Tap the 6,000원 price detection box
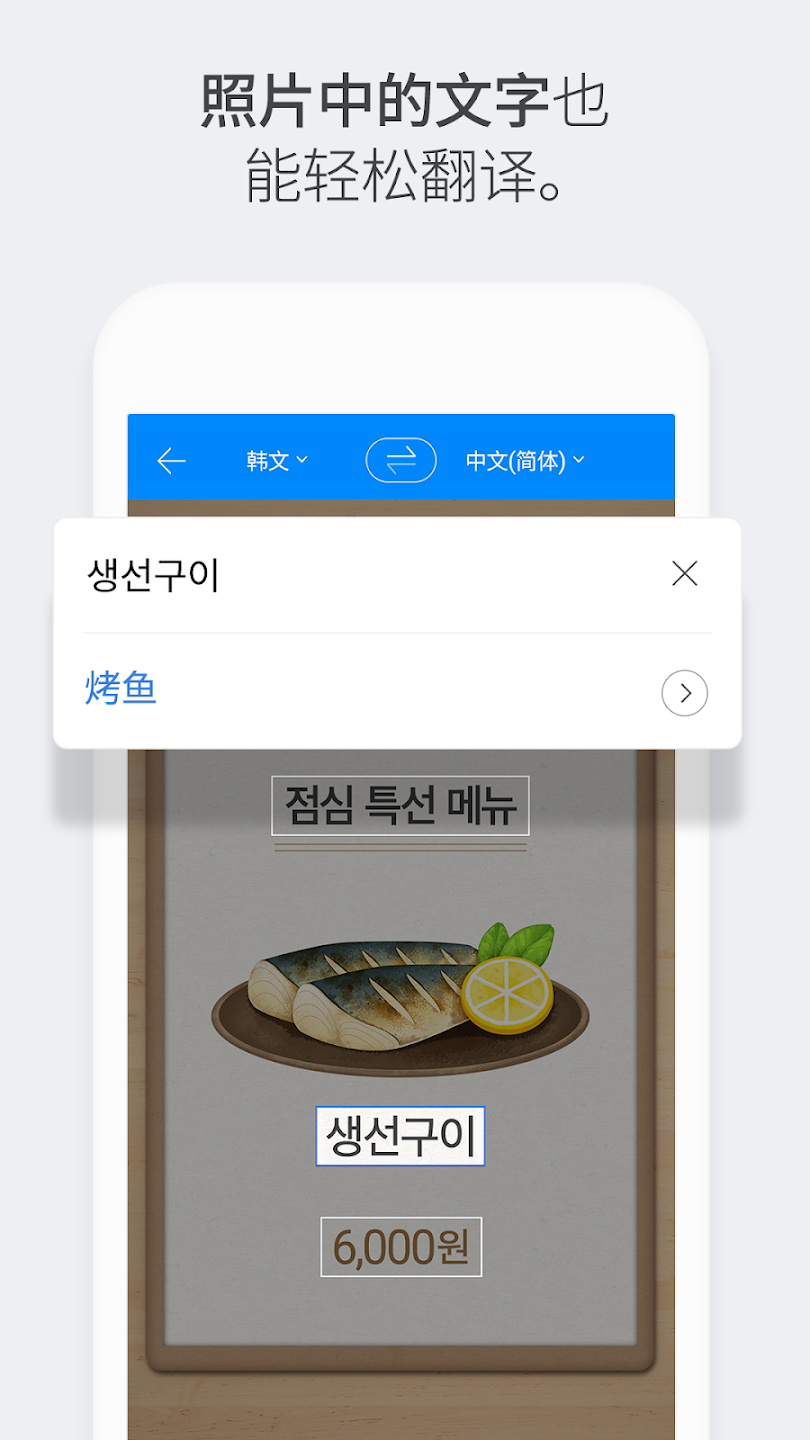The image size is (810, 1440). (x=400, y=1246)
